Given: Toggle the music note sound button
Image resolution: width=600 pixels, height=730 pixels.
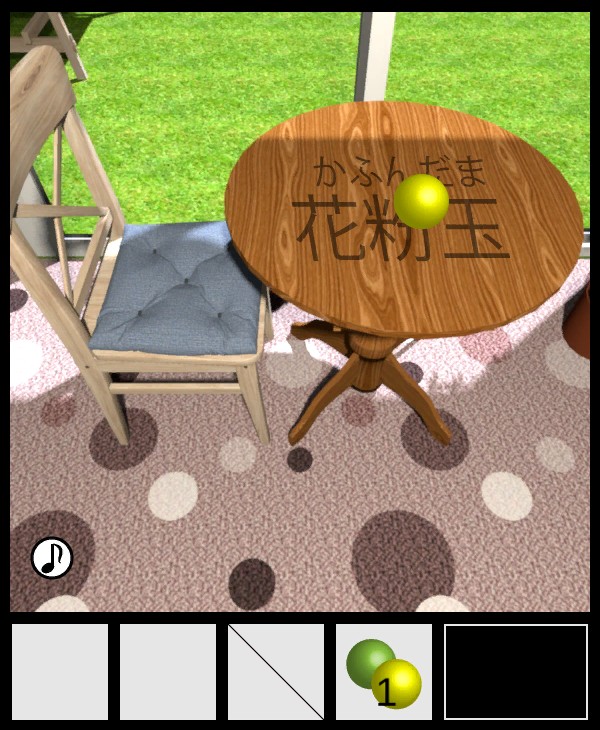Looking at the screenshot, I should click(x=52, y=557).
